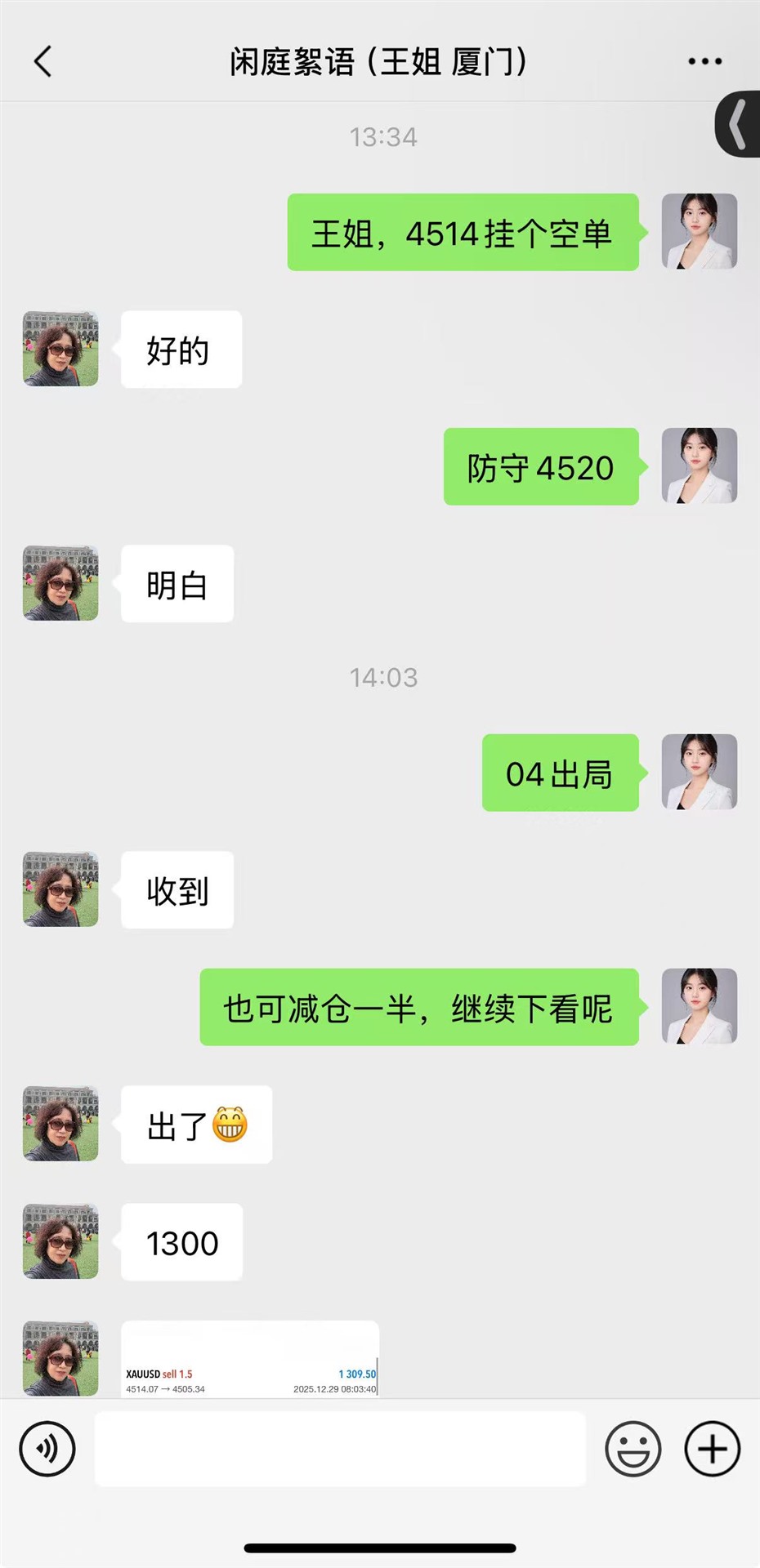This screenshot has width=760, height=1568.
Task: Go back from the chat
Action: [x=43, y=61]
